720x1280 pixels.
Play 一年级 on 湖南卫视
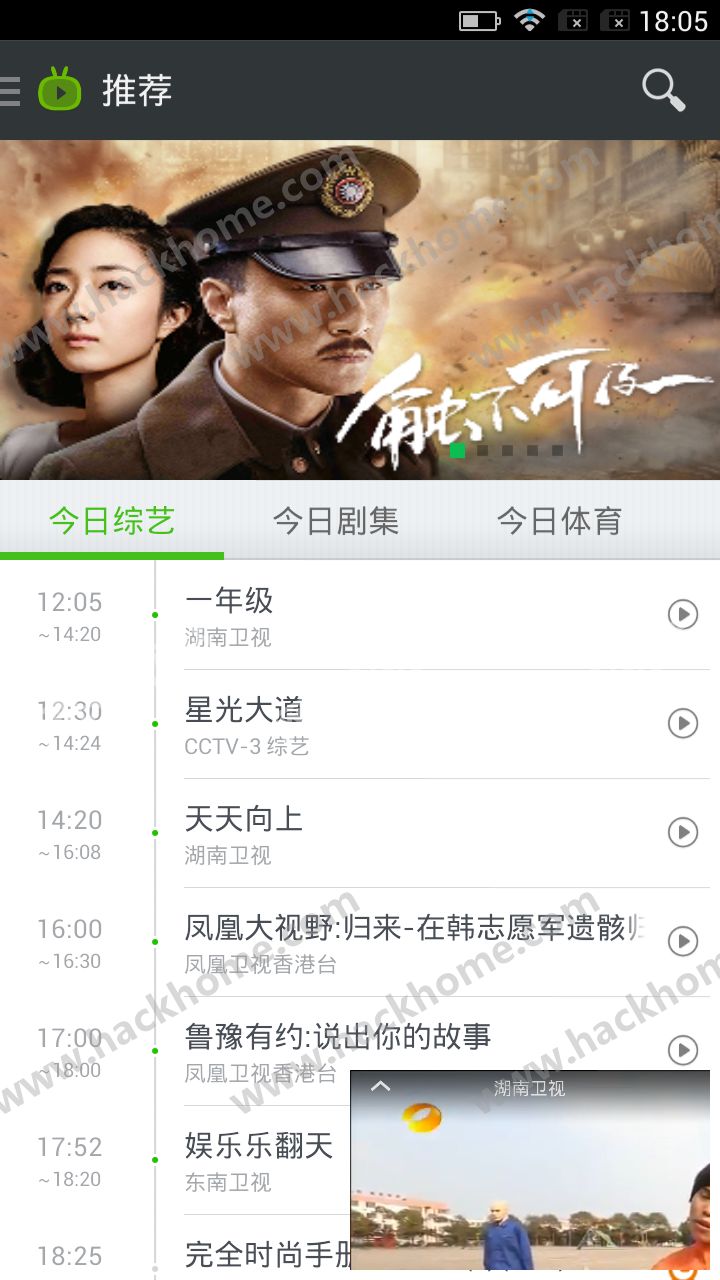683,614
